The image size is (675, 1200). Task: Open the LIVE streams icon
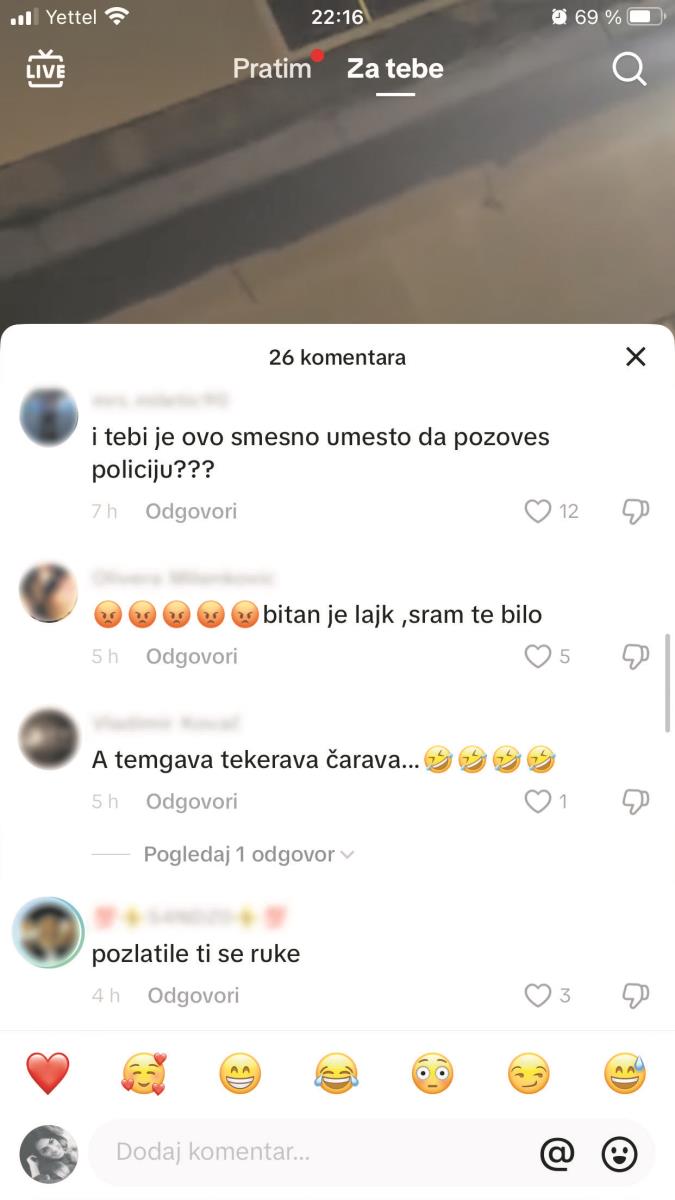(x=46, y=69)
